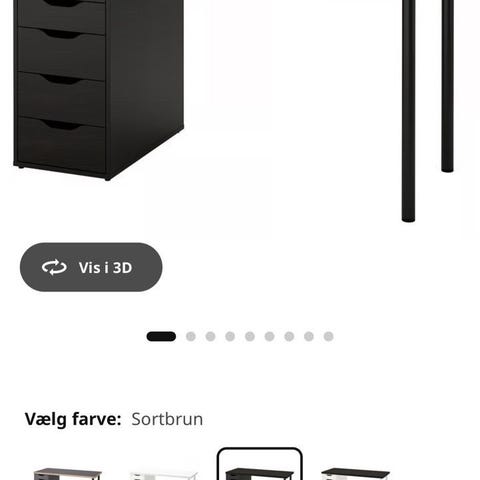Viewport: 480px width, 480px height.
Task: Select the grey-top desk color variant
Action: coord(68,473)
